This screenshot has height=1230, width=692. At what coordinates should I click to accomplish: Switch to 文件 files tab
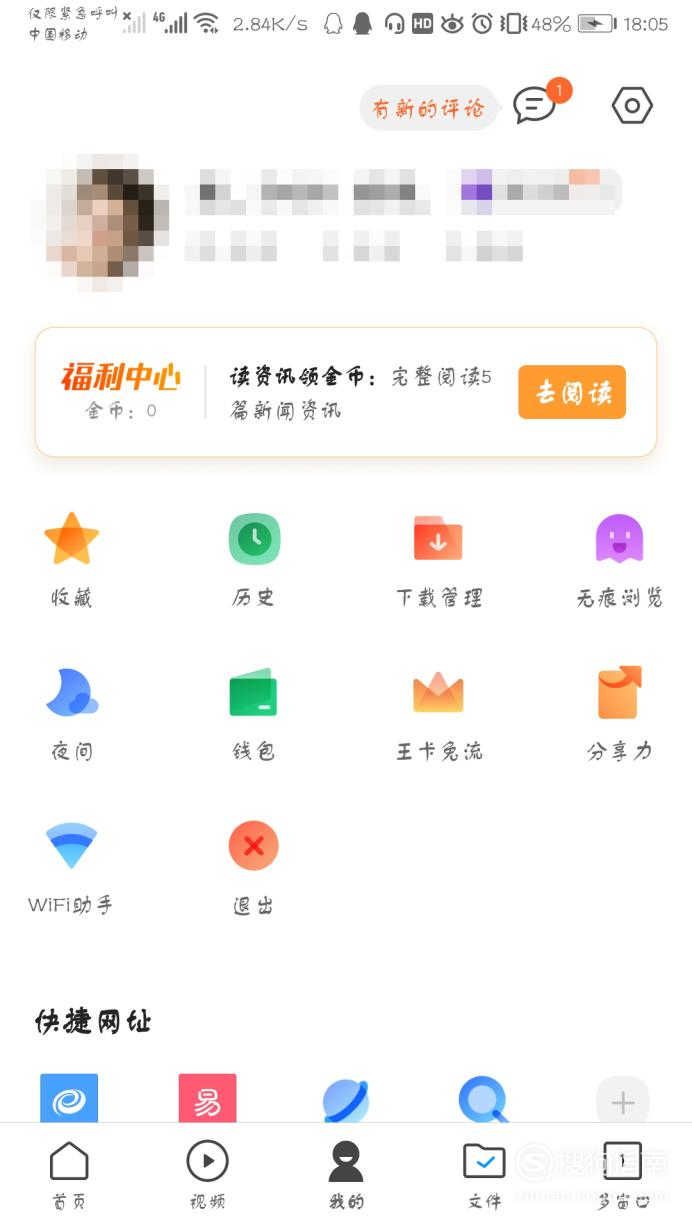pyautogui.click(x=484, y=1176)
